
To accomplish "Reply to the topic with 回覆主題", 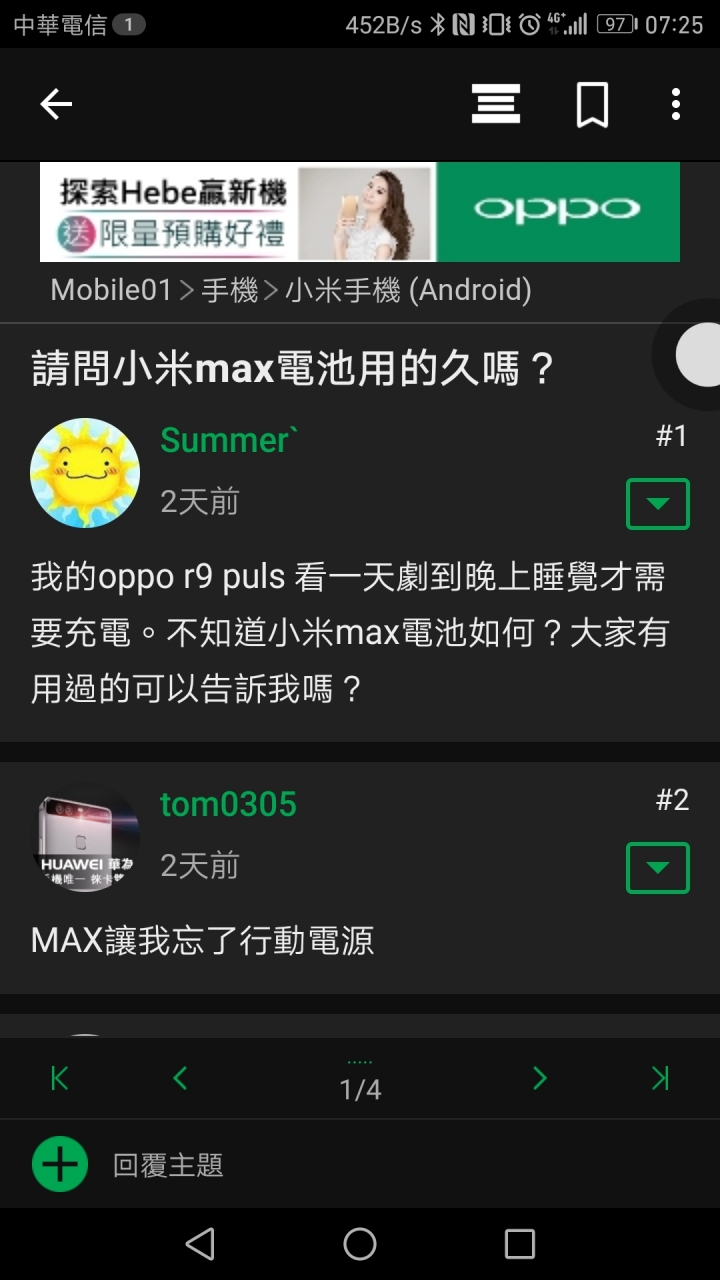I will (x=130, y=1166).
